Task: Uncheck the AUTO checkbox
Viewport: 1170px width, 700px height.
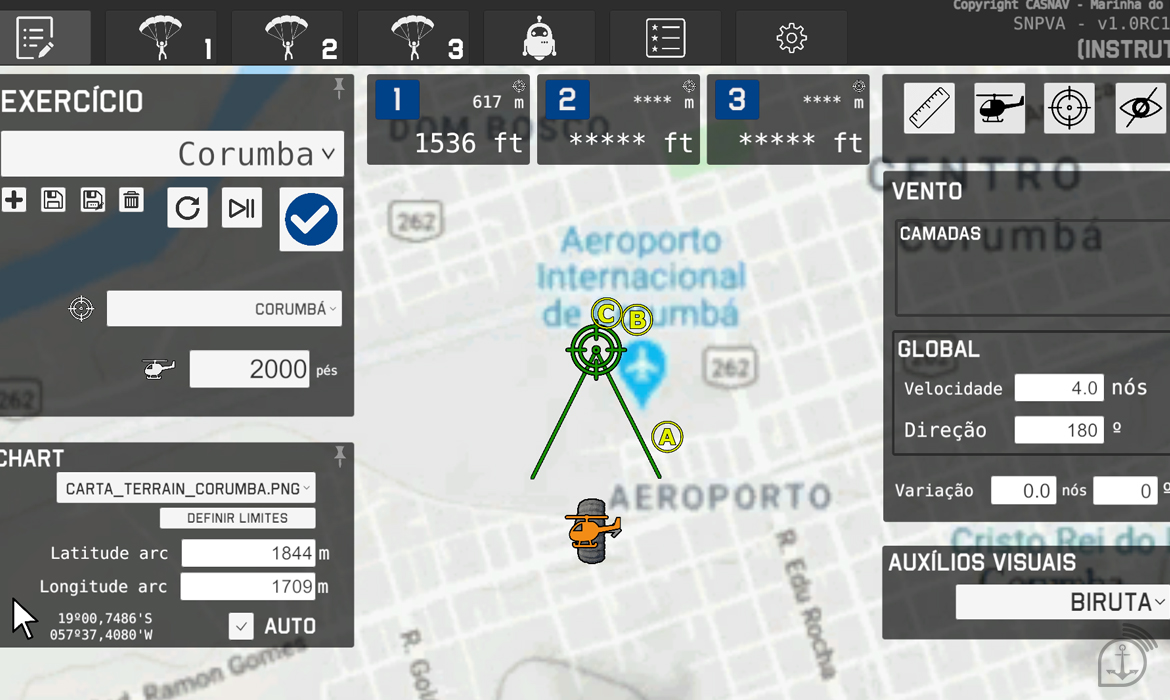Action: point(240,626)
